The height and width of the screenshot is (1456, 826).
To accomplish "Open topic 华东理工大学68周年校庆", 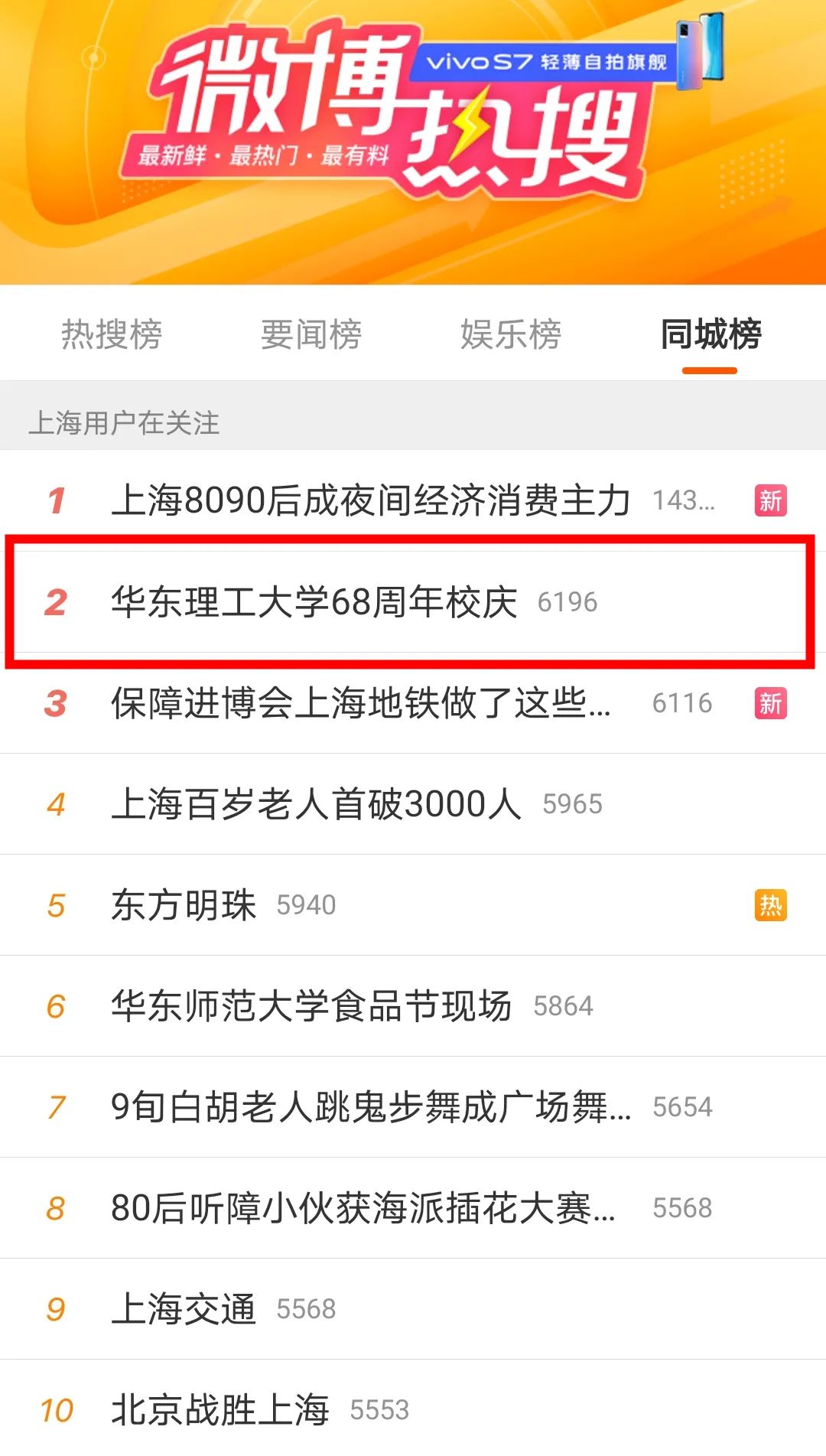I will 413,601.
